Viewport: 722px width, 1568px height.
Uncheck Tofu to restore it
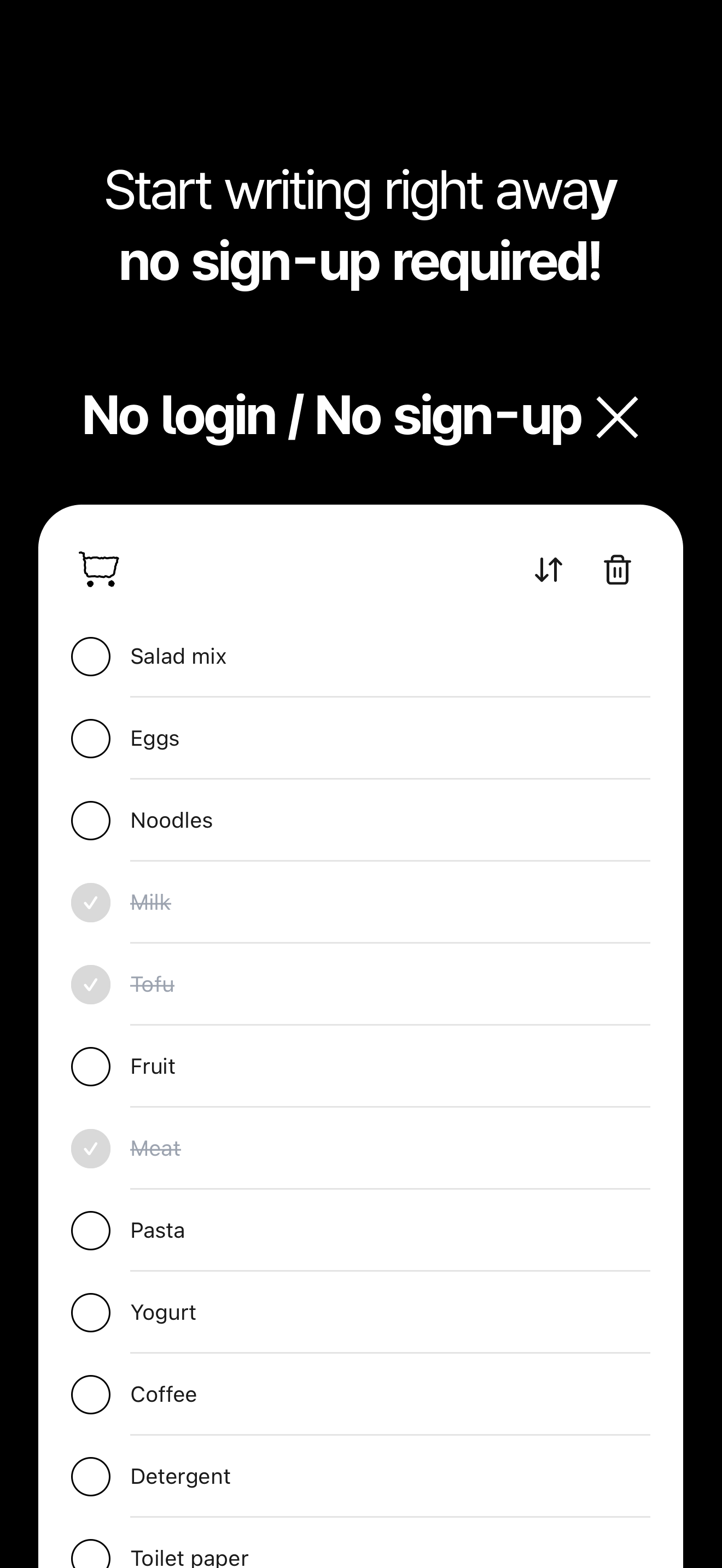click(x=90, y=984)
